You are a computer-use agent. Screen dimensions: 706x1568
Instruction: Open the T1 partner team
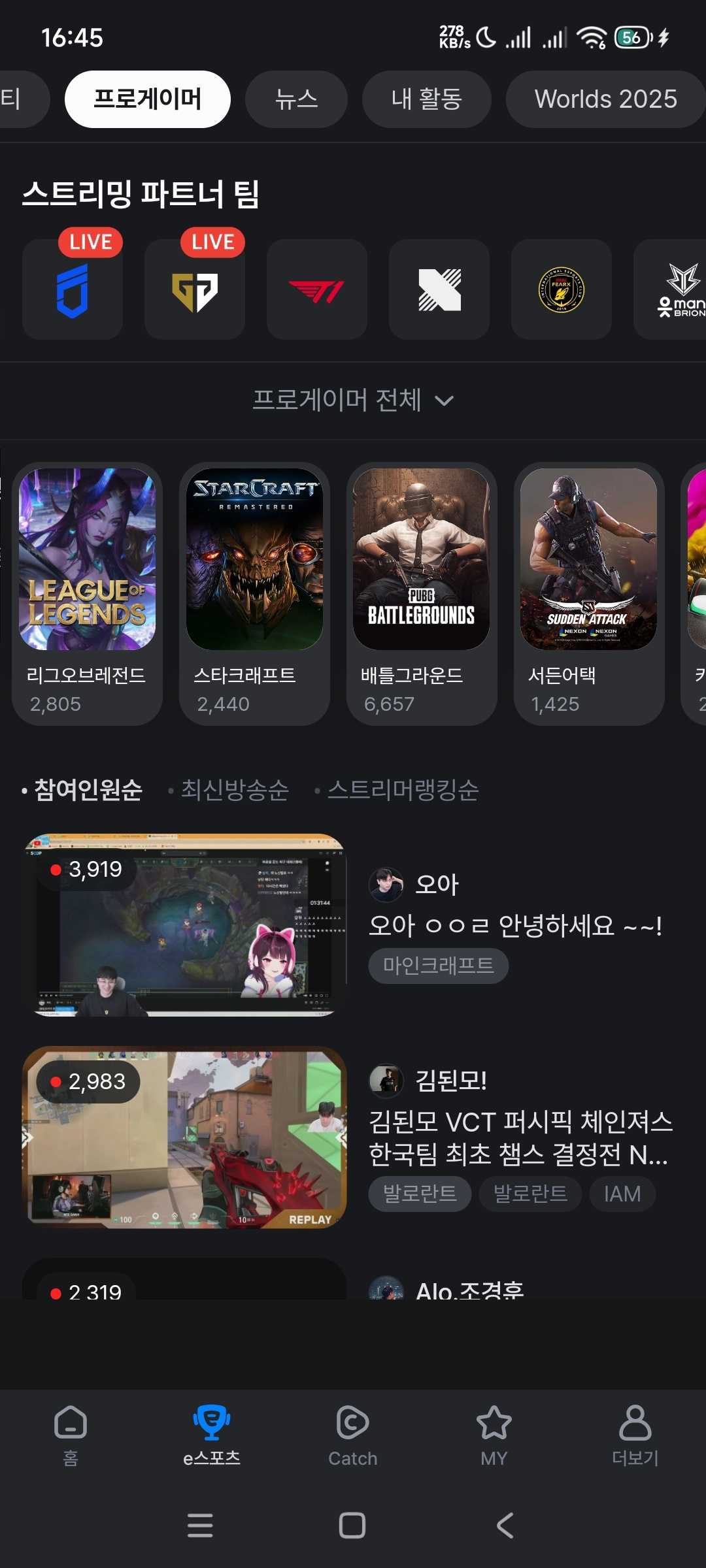click(x=316, y=289)
